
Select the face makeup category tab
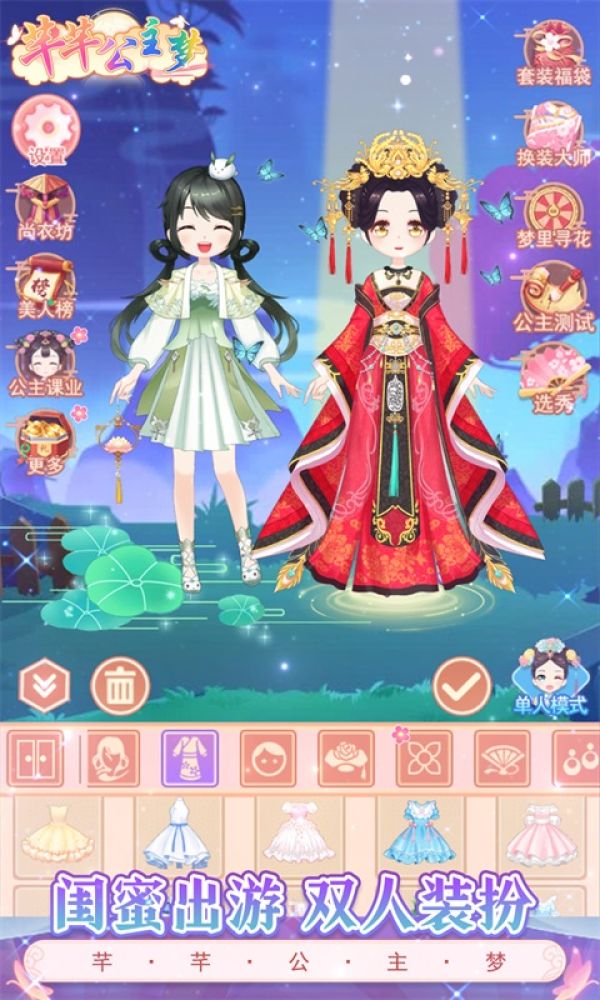coord(268,759)
